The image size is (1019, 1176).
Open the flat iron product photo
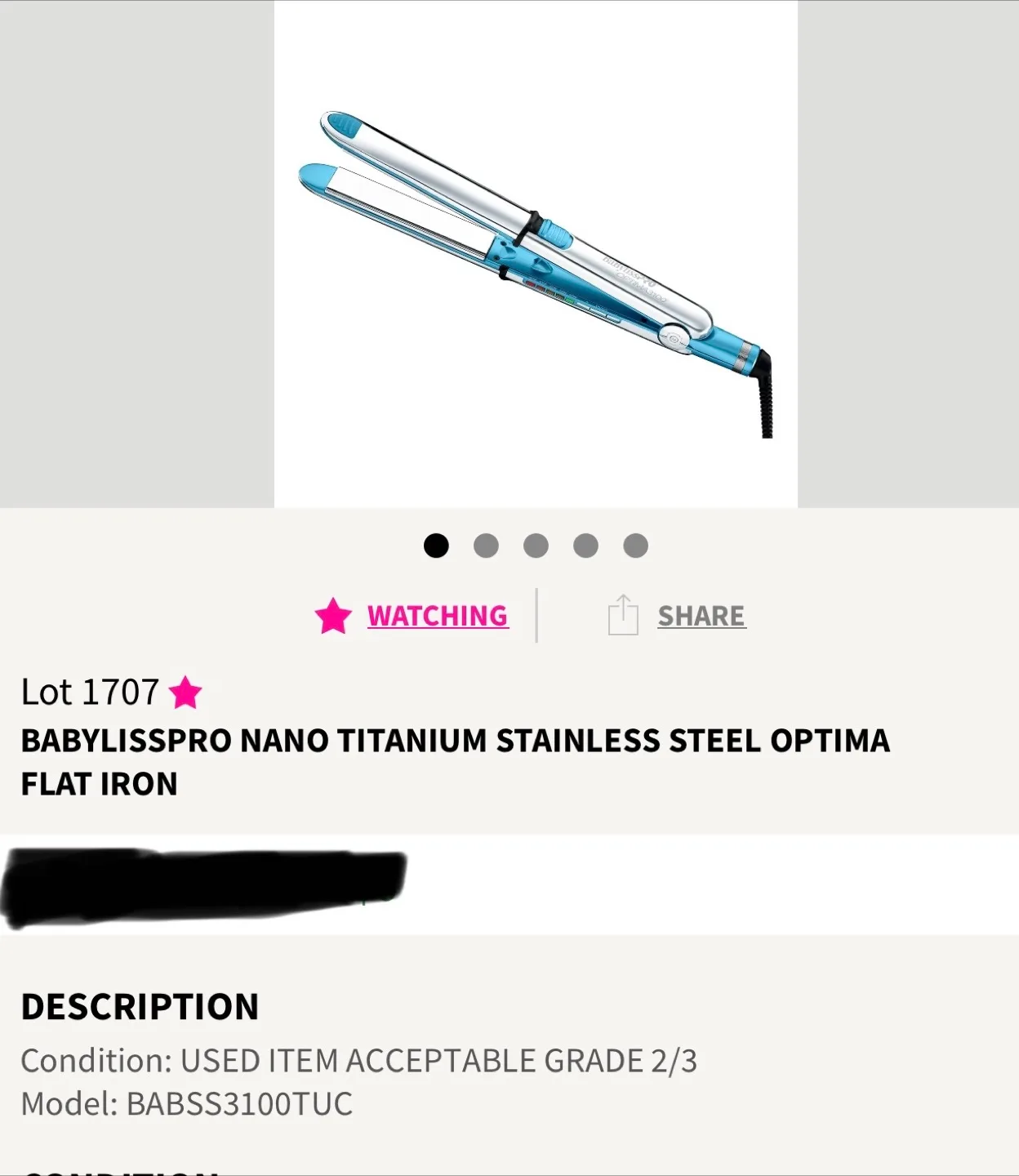pyautogui.click(x=536, y=269)
